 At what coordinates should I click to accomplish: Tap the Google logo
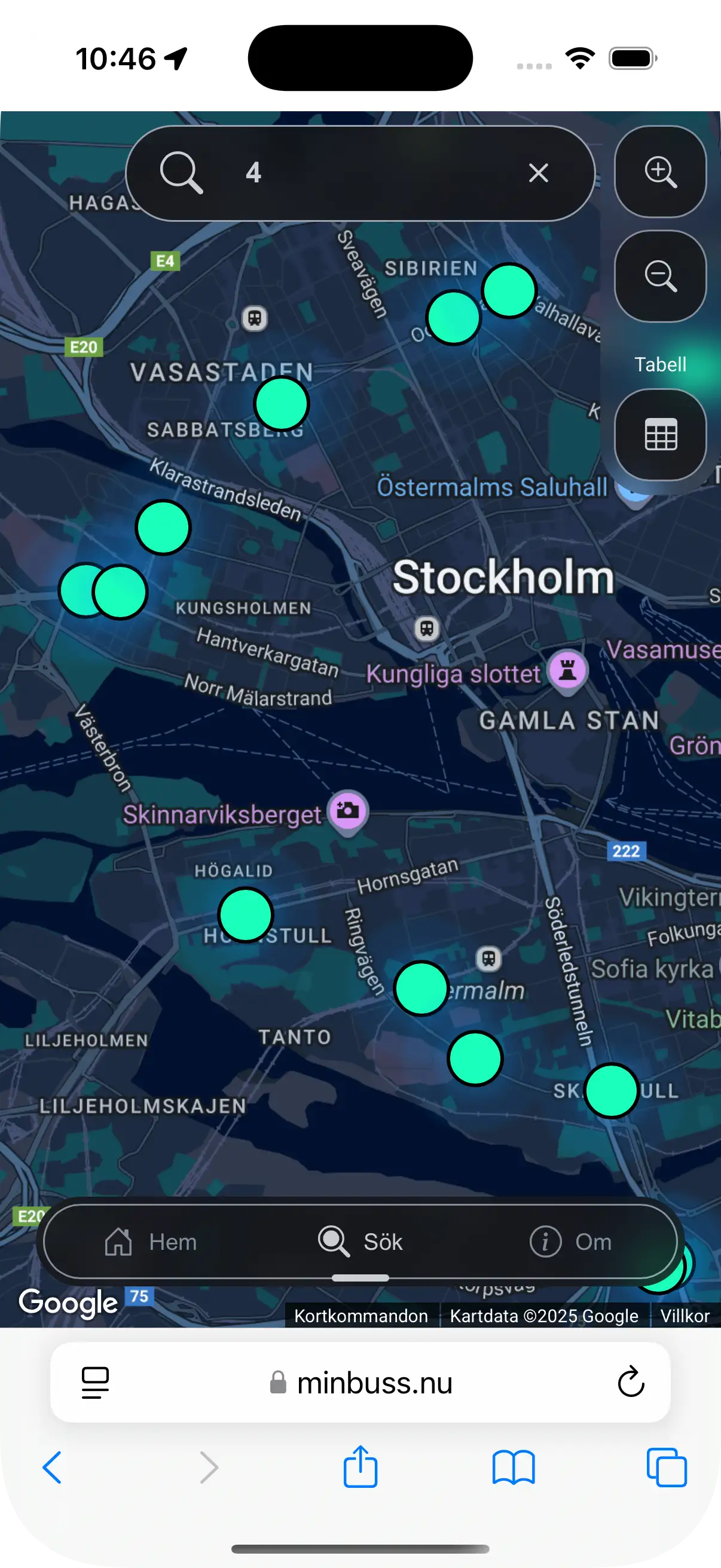69,1302
